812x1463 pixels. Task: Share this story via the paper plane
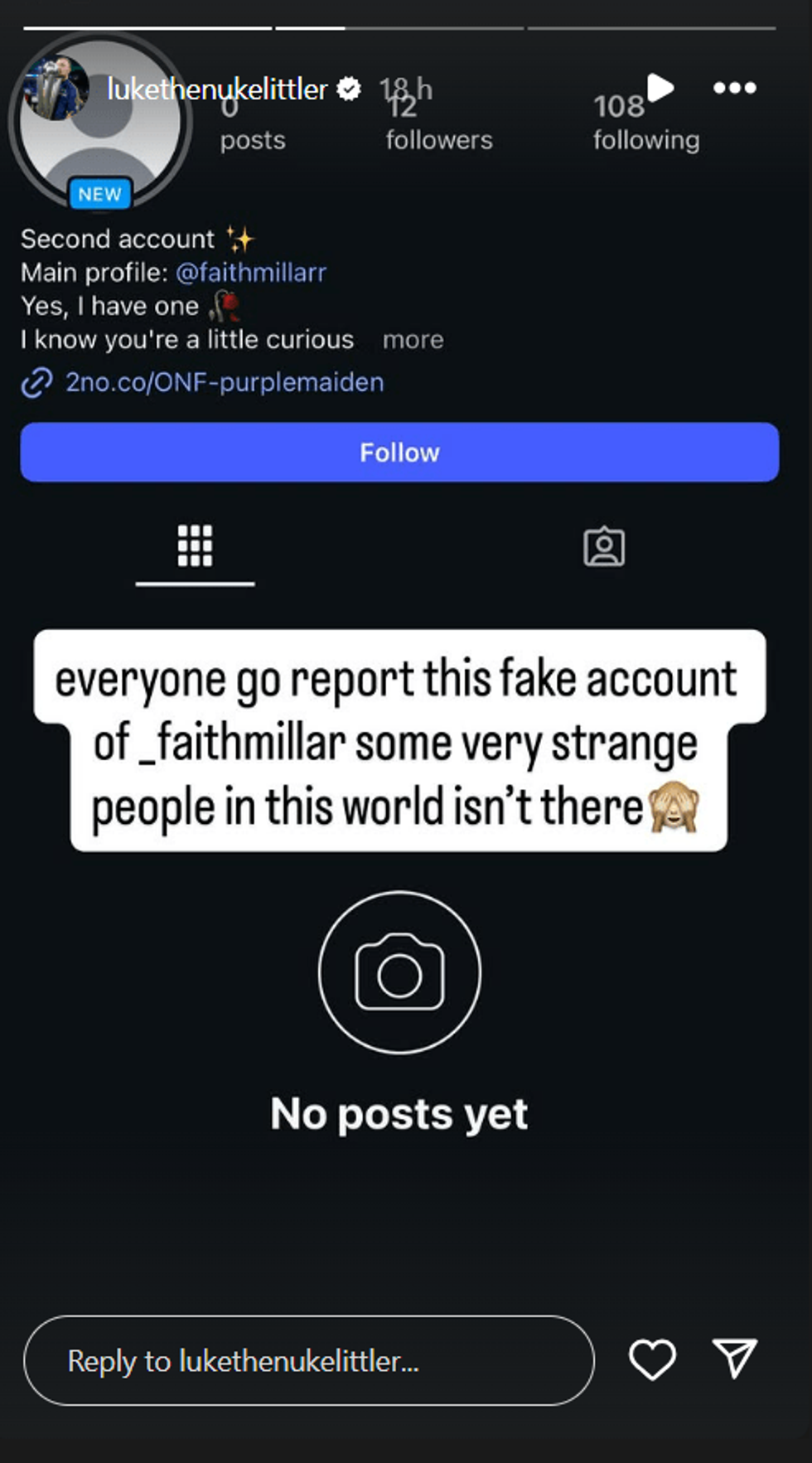(x=734, y=1359)
